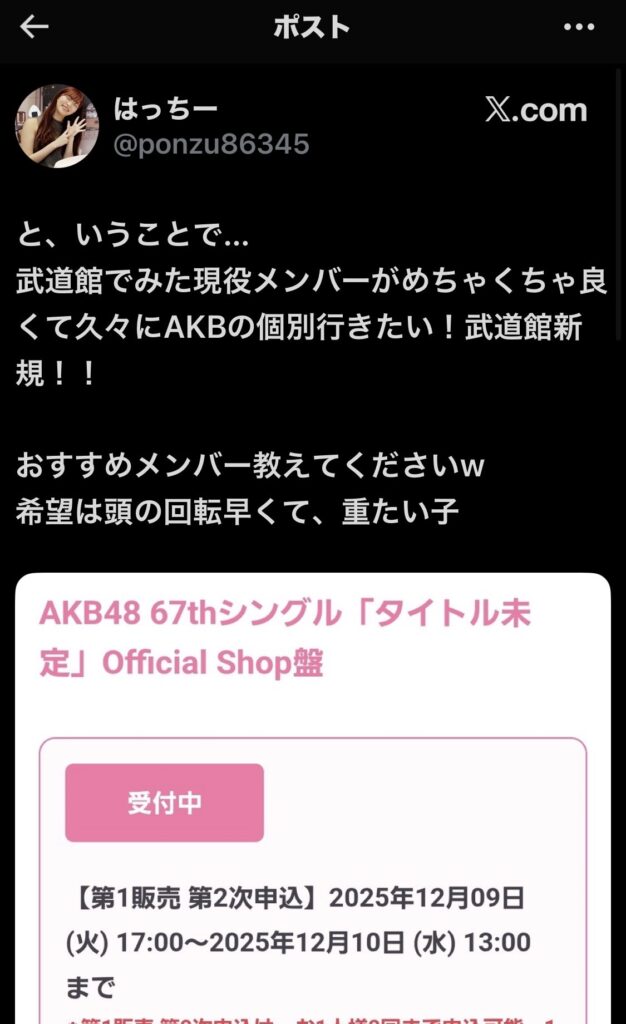626x1024 pixels.
Task: Open the three-dot overflow menu
Action: (x=579, y=27)
